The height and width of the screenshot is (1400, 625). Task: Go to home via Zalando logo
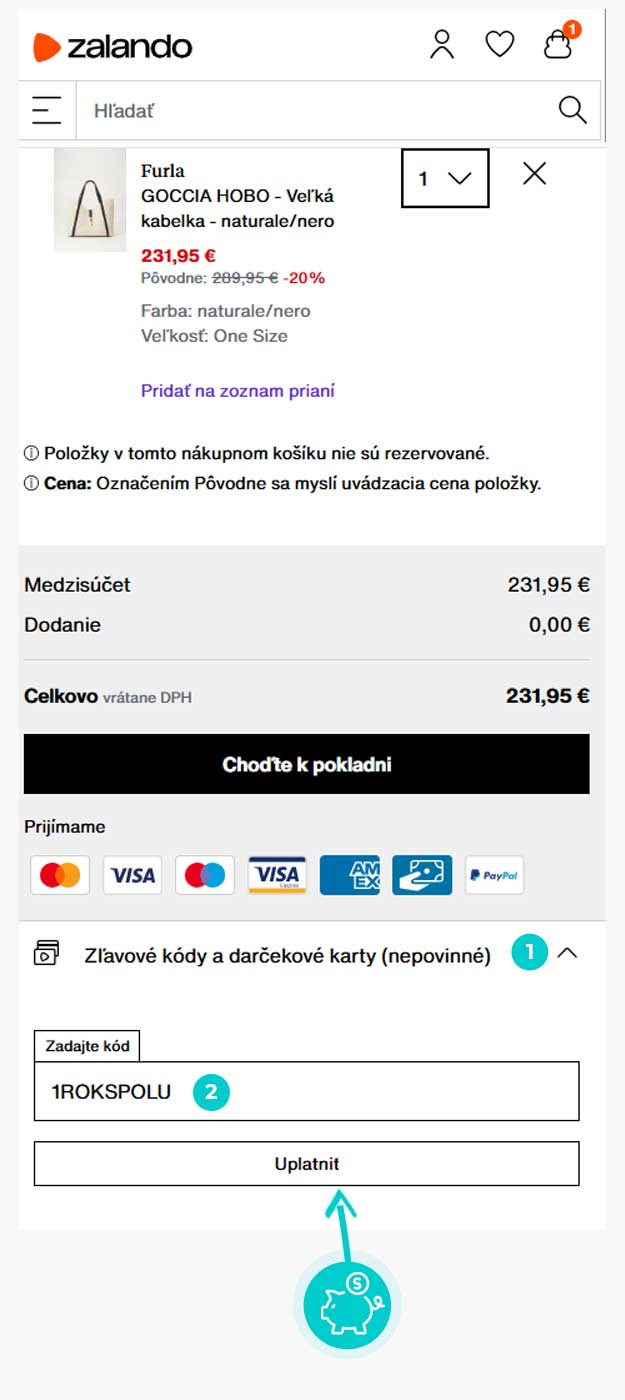(112, 46)
